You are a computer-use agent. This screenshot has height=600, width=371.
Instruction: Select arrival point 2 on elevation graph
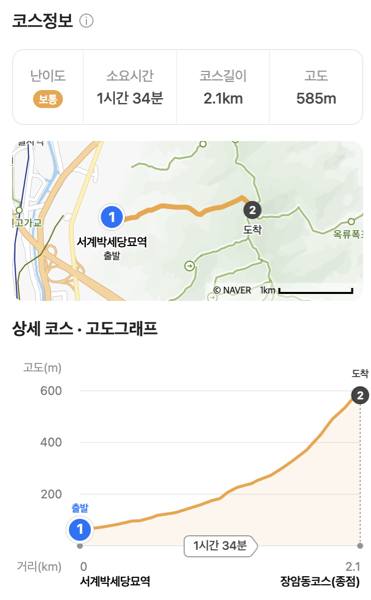click(x=360, y=396)
